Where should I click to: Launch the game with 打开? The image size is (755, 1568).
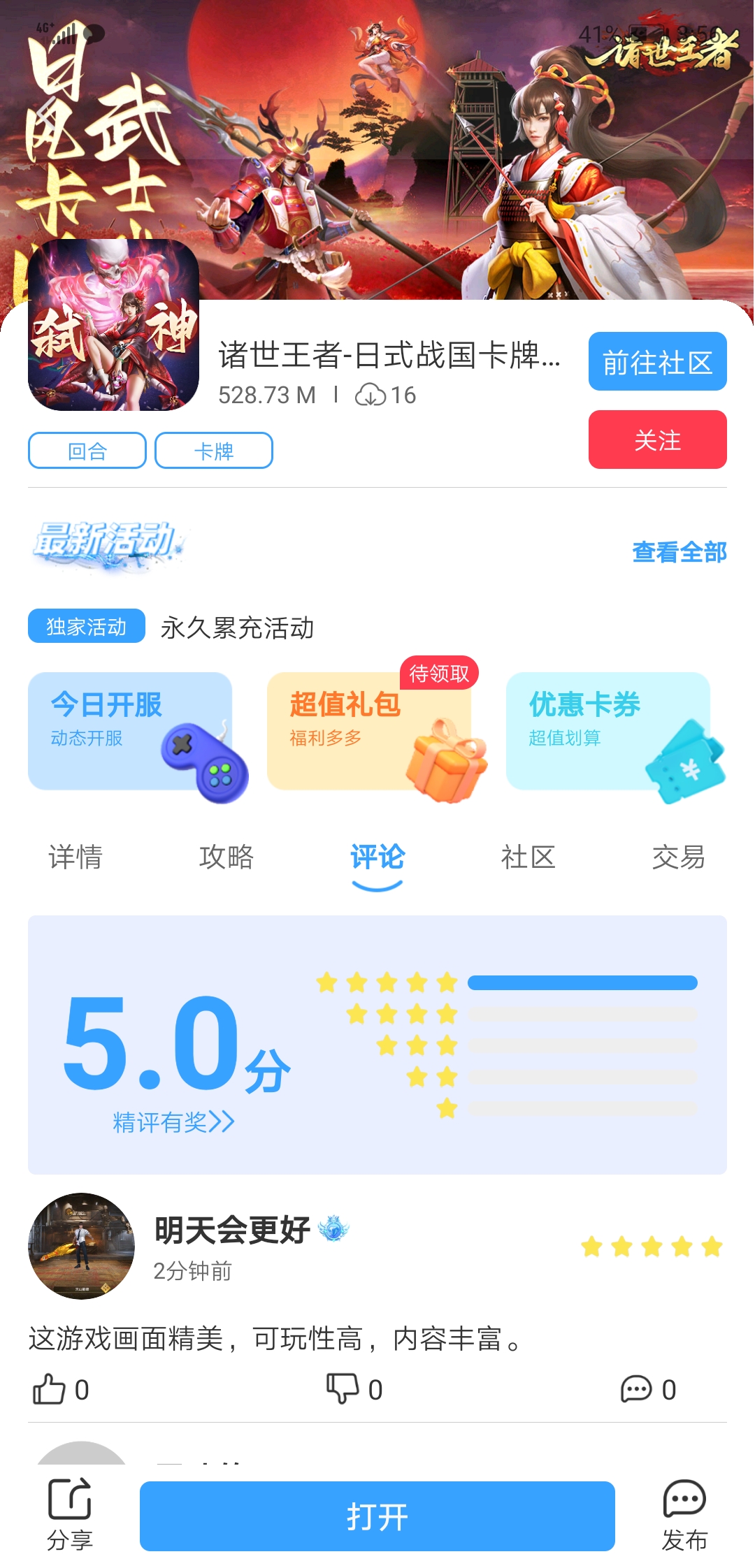click(377, 1516)
